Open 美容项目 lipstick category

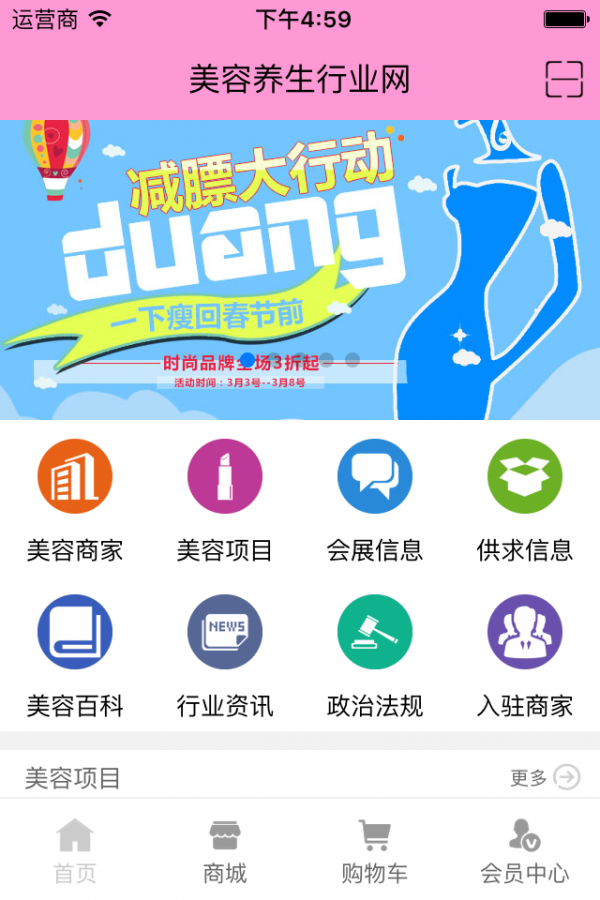pos(225,478)
